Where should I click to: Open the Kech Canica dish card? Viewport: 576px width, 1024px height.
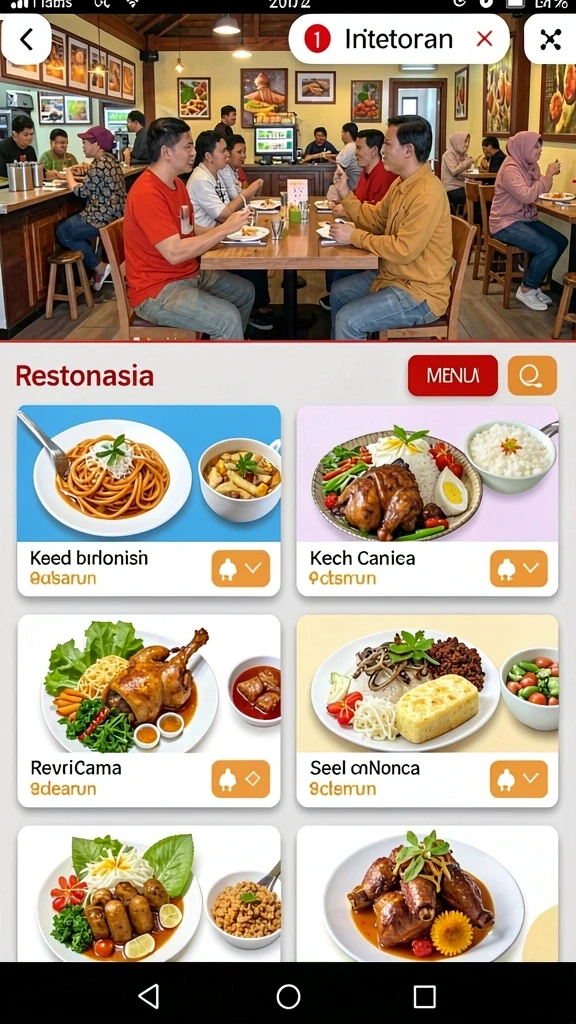(428, 500)
